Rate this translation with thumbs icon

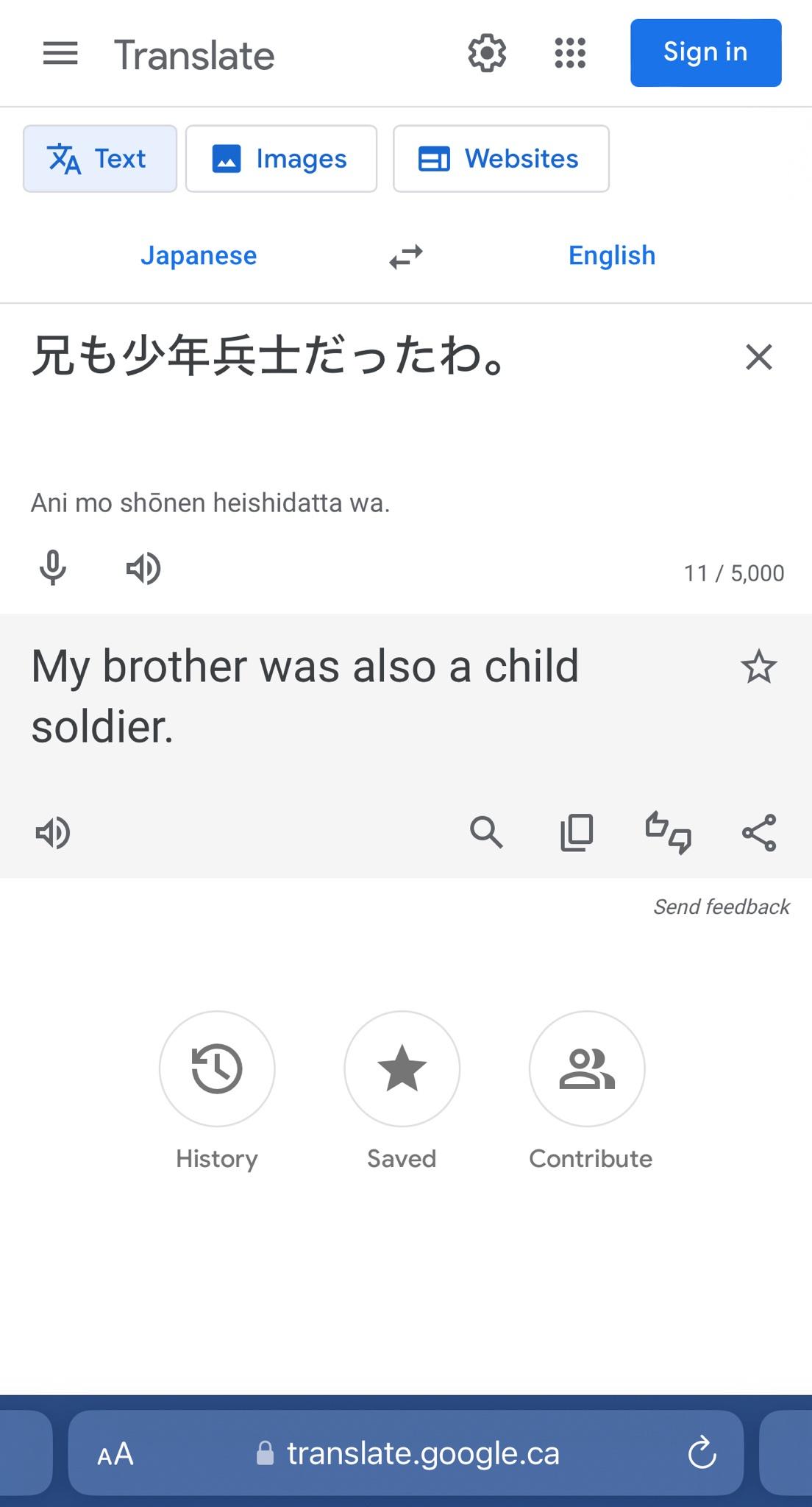pos(668,833)
